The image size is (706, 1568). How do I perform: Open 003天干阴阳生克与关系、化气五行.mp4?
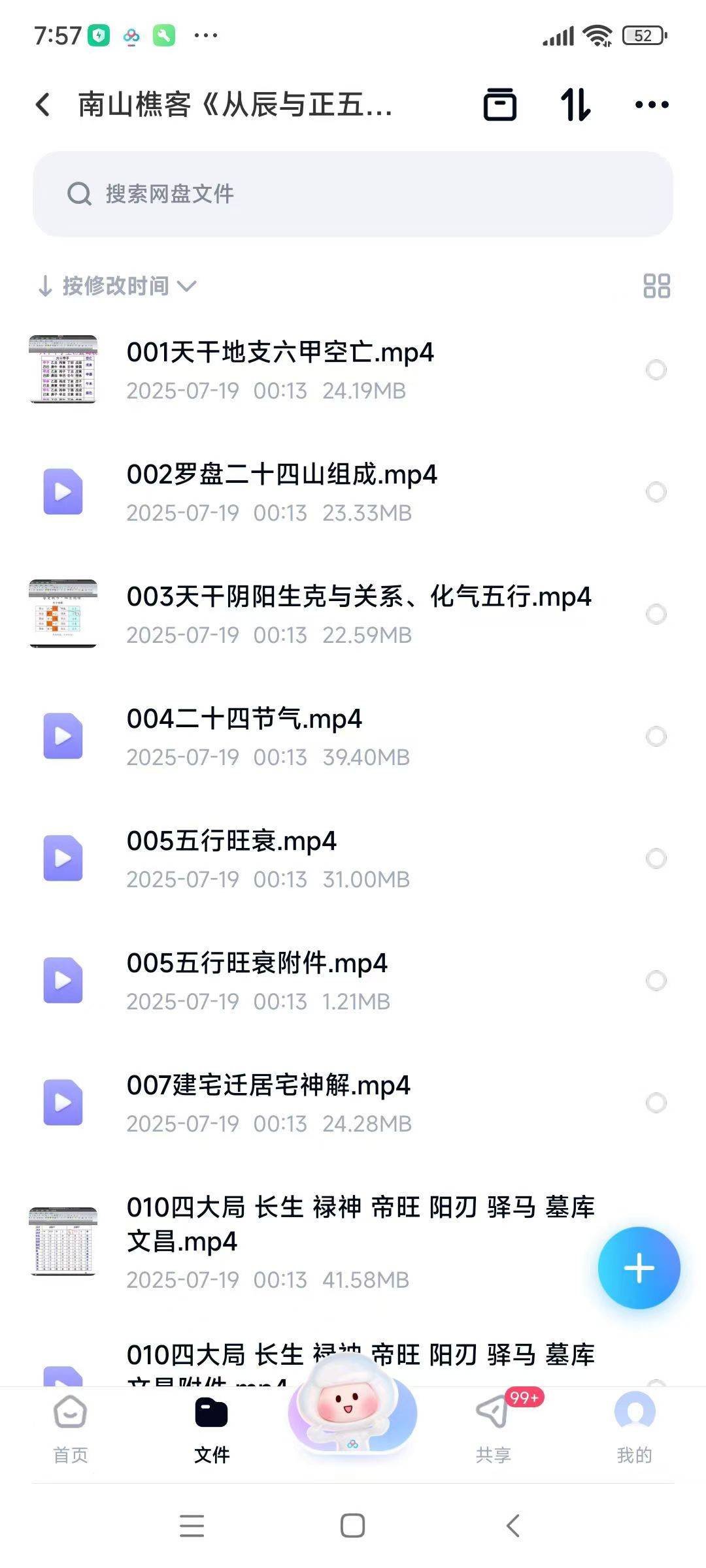click(358, 597)
